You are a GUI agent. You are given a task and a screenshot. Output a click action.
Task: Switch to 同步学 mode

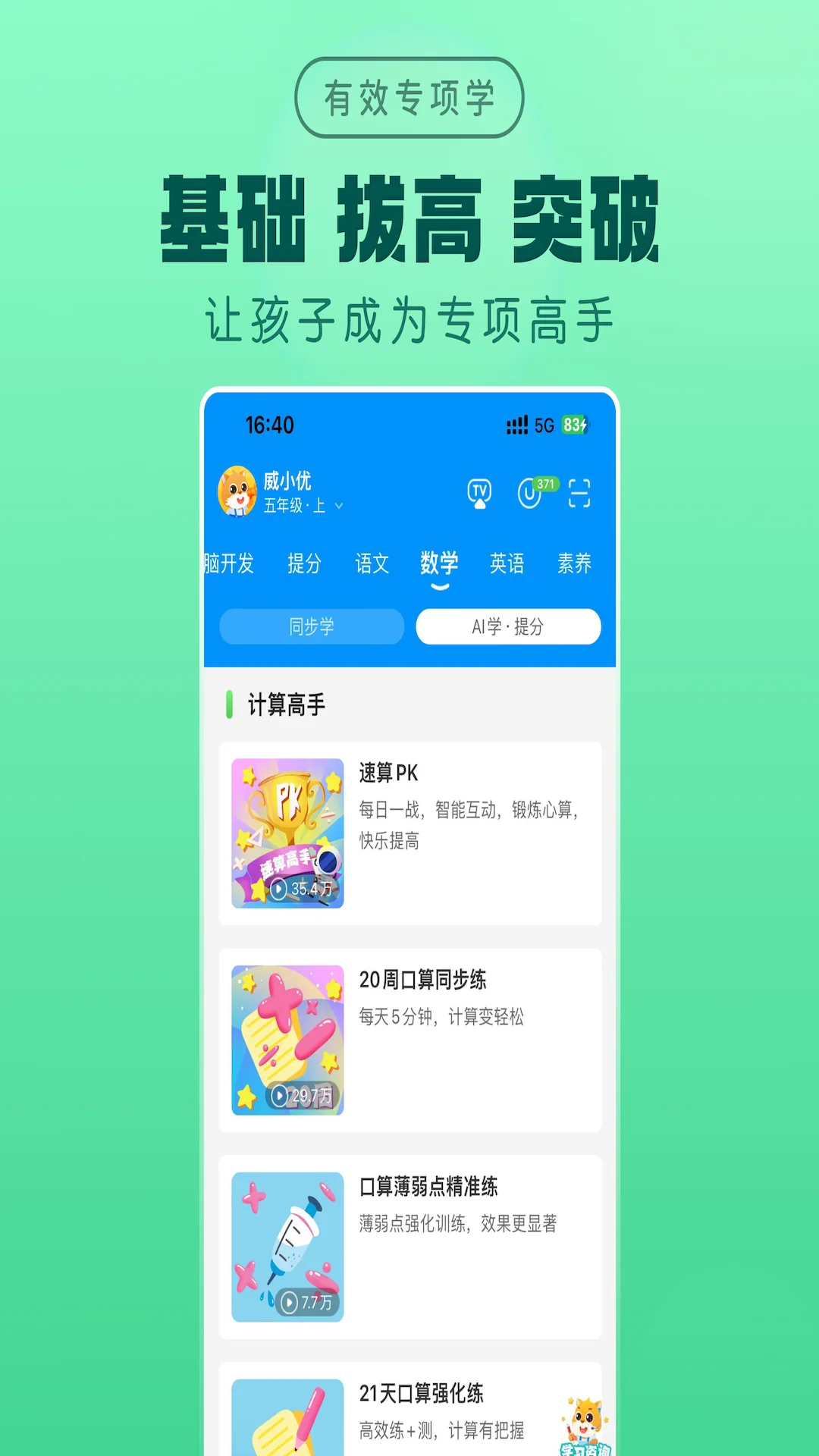pos(312,626)
